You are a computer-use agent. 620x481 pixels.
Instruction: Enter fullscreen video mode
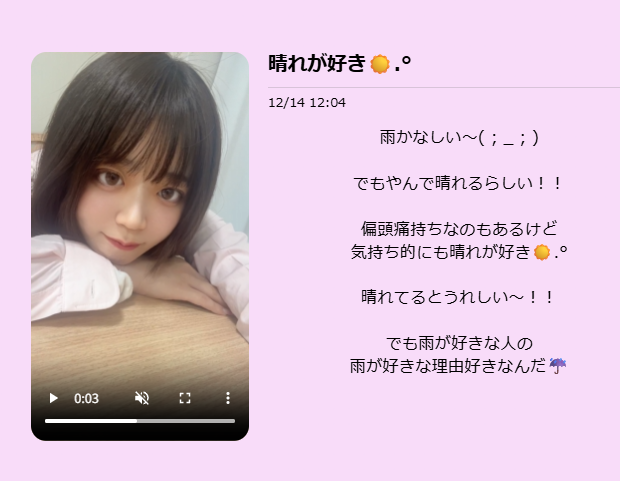[x=185, y=398]
